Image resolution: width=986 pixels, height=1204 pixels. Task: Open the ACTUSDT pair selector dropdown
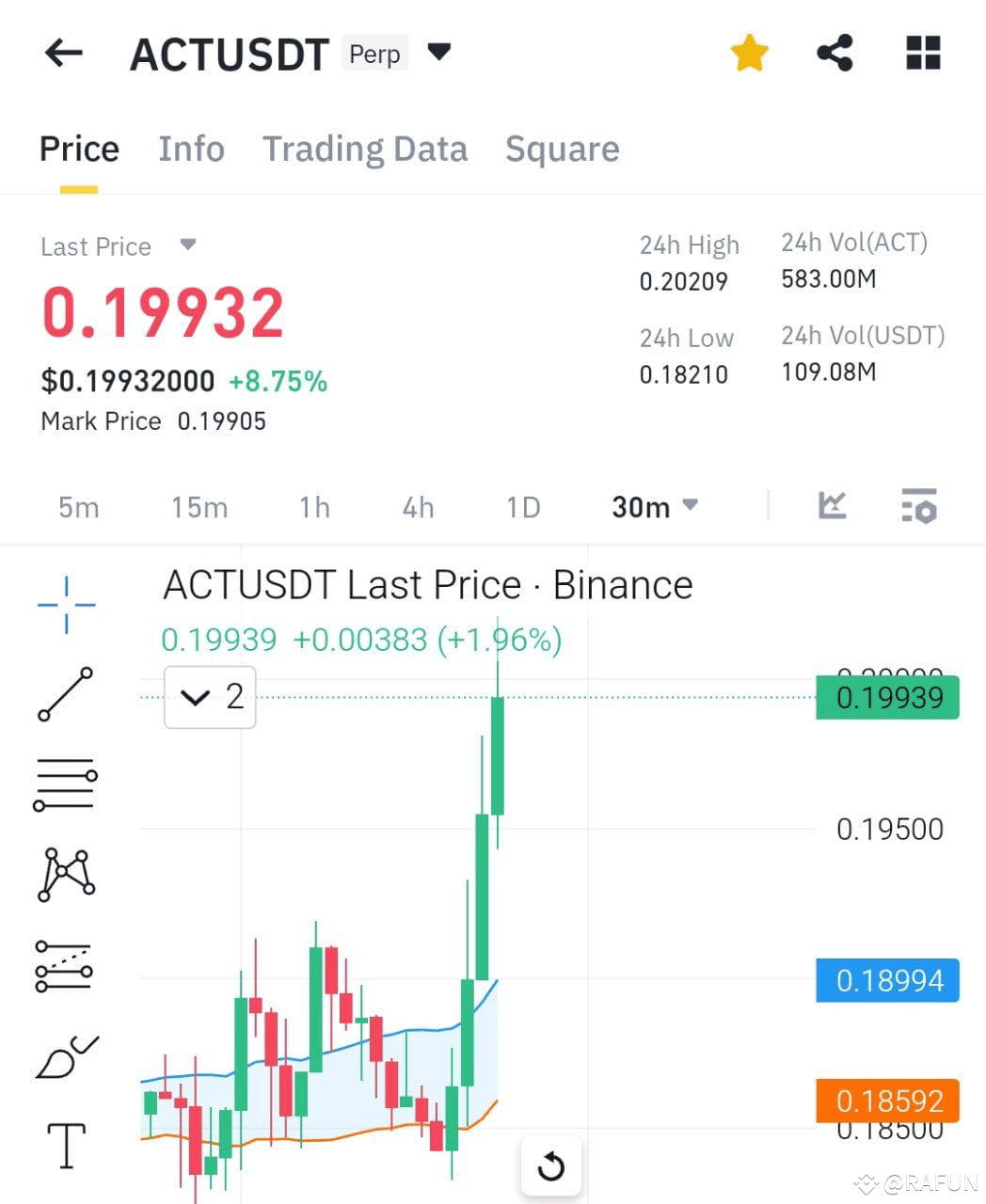(438, 53)
